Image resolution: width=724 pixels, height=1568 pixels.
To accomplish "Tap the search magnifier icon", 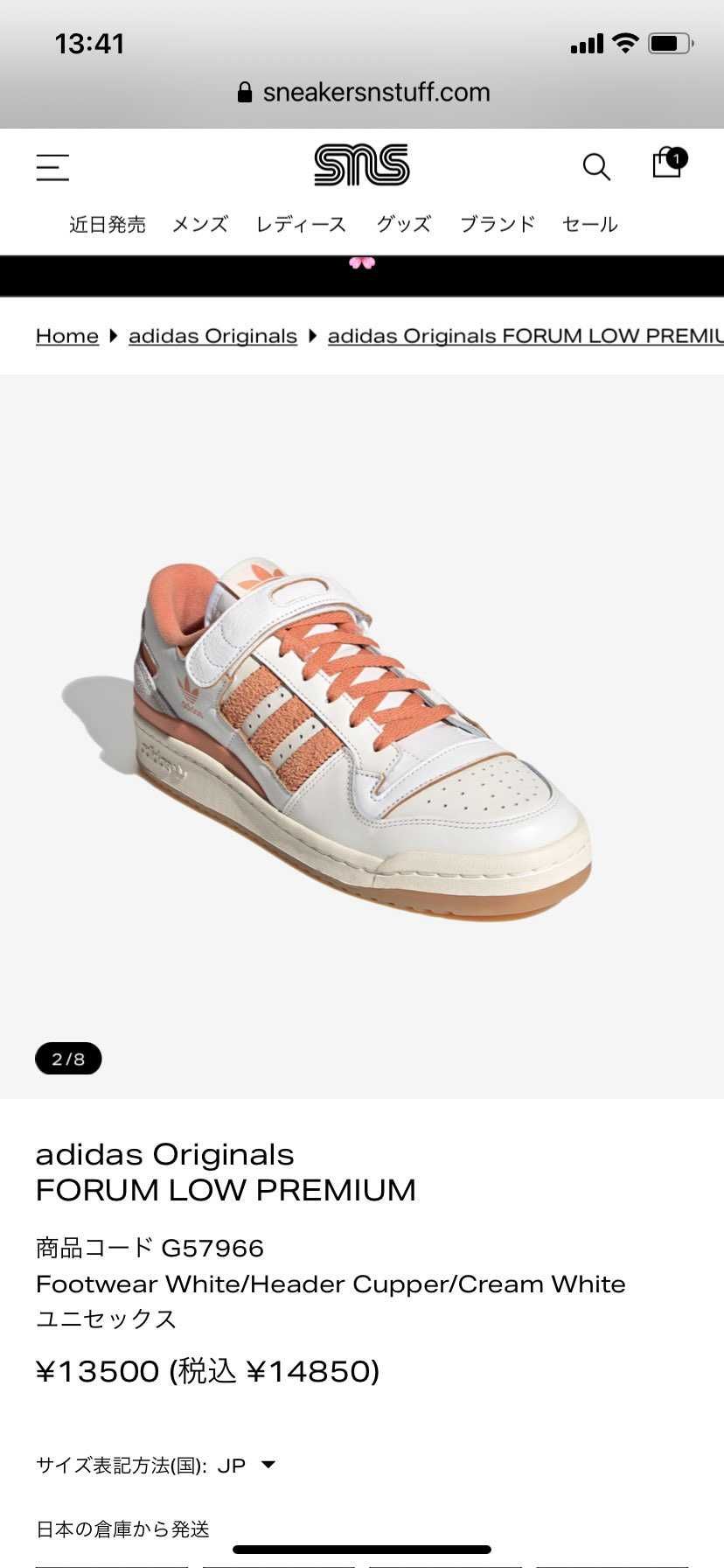I will pos(596,166).
